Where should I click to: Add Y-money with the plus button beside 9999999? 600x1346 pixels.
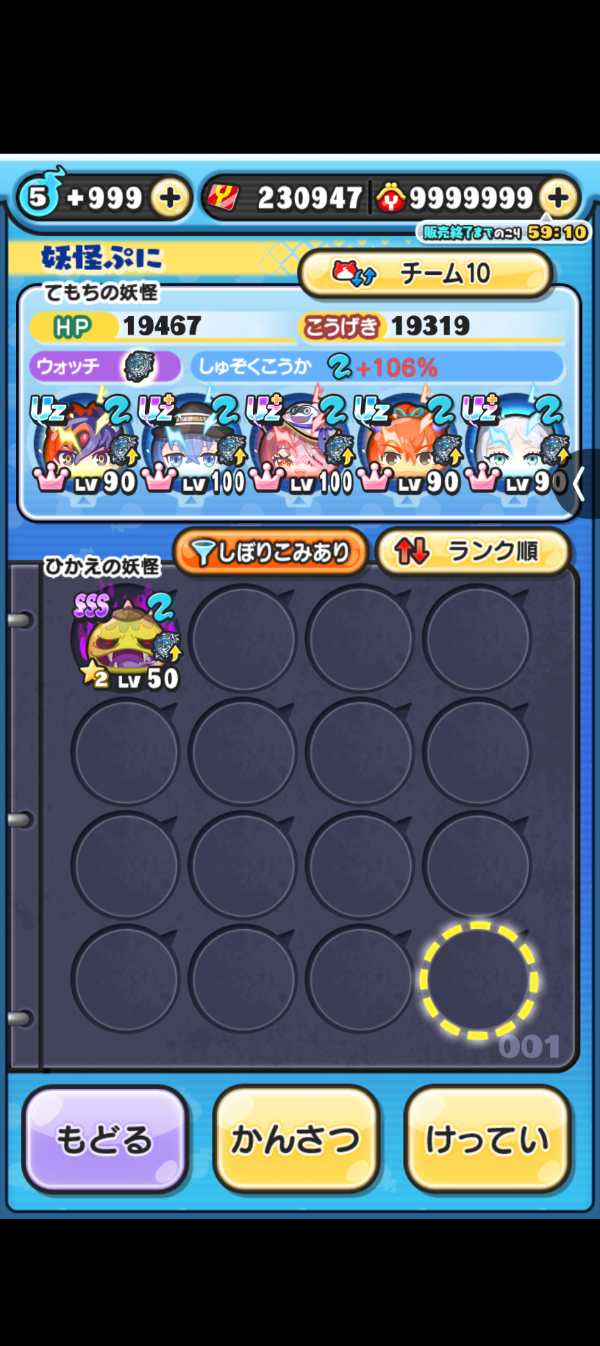pyautogui.click(x=559, y=199)
